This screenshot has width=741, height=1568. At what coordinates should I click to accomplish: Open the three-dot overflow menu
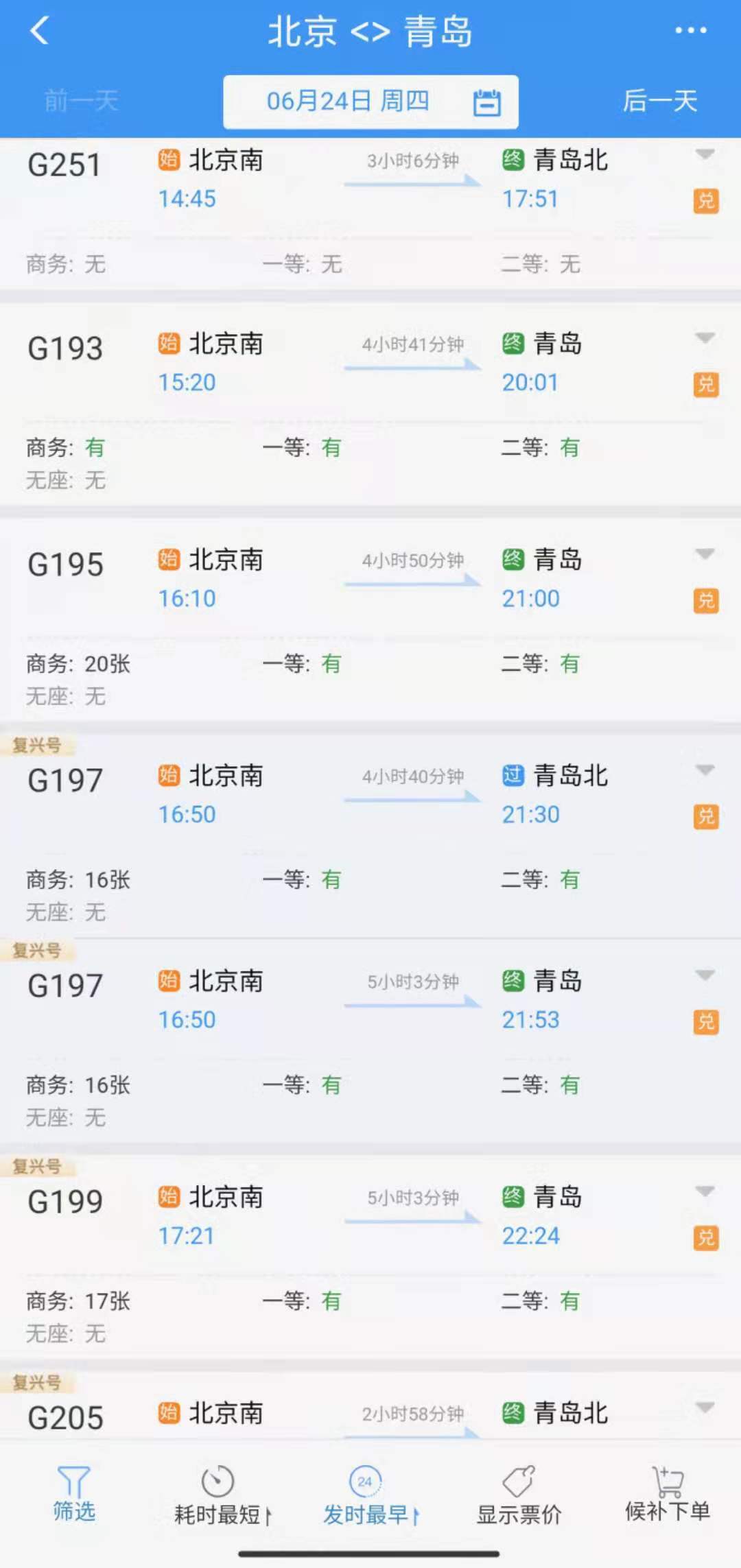pos(690,31)
